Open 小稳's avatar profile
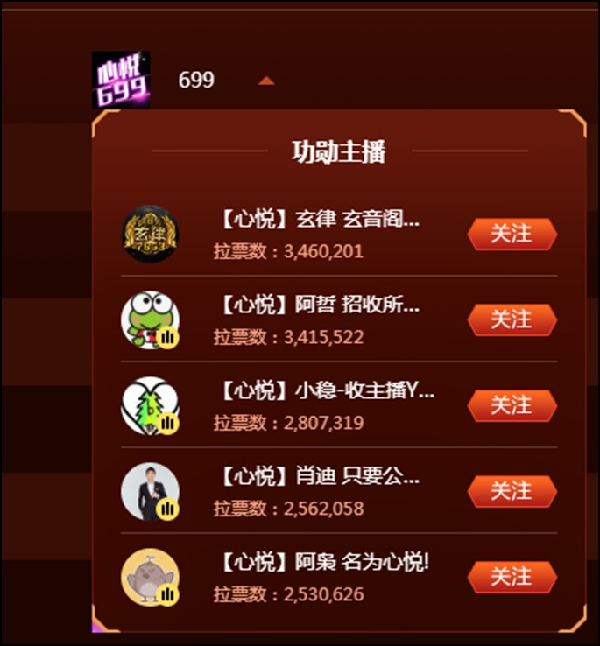Viewport: 600px width, 646px height. [x=150, y=406]
